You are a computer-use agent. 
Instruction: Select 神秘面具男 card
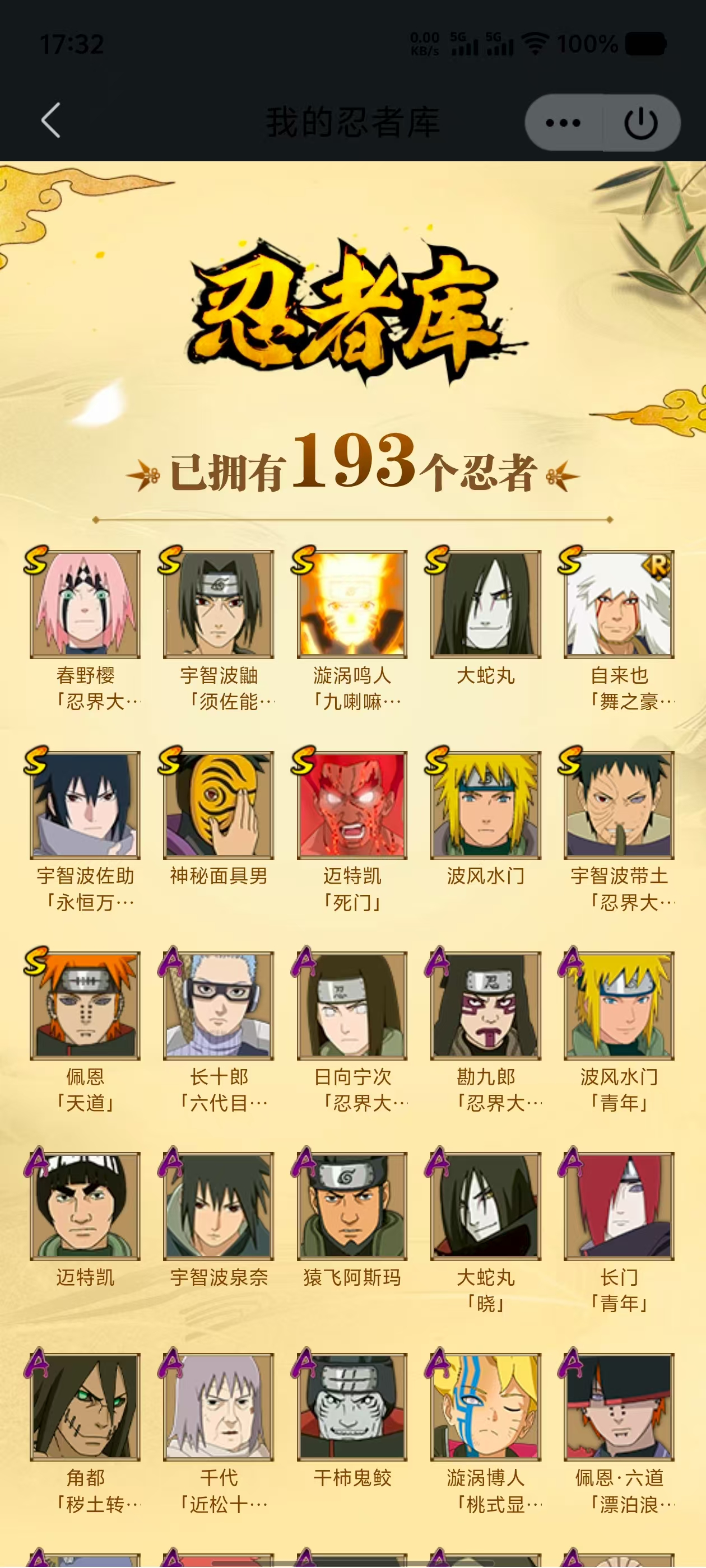pyautogui.click(x=219, y=804)
